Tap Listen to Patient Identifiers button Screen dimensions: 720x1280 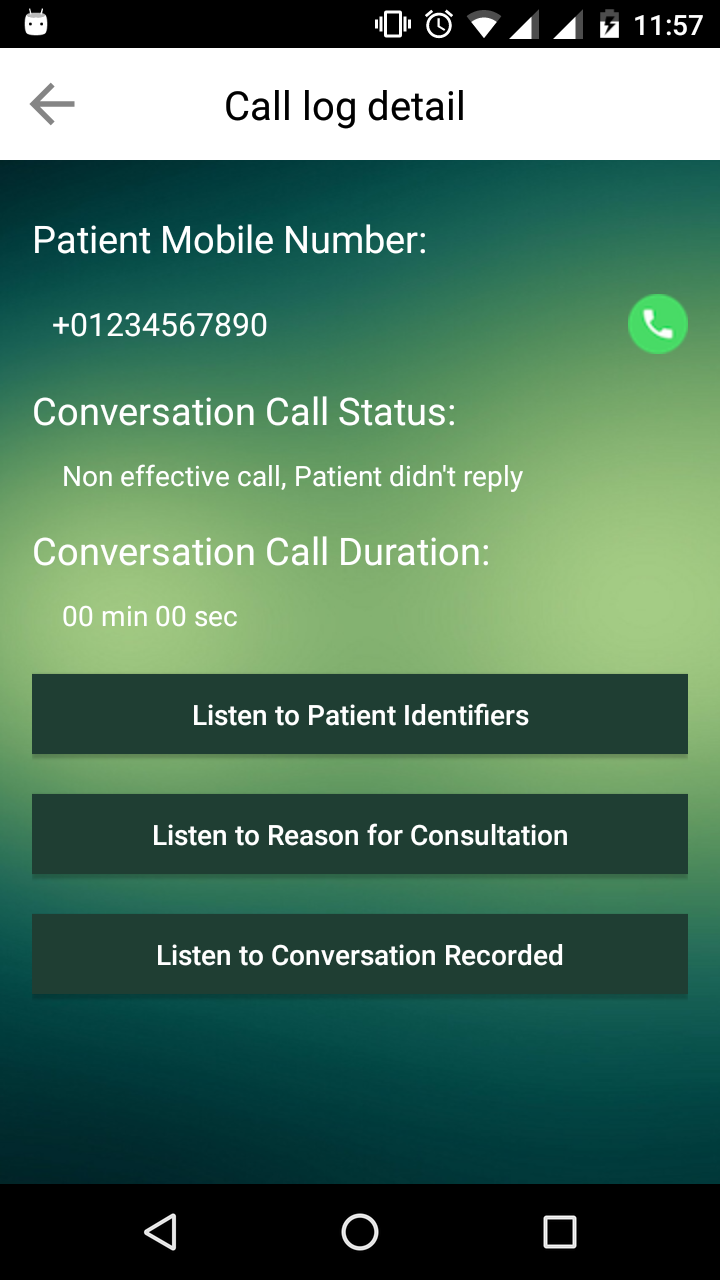(360, 714)
